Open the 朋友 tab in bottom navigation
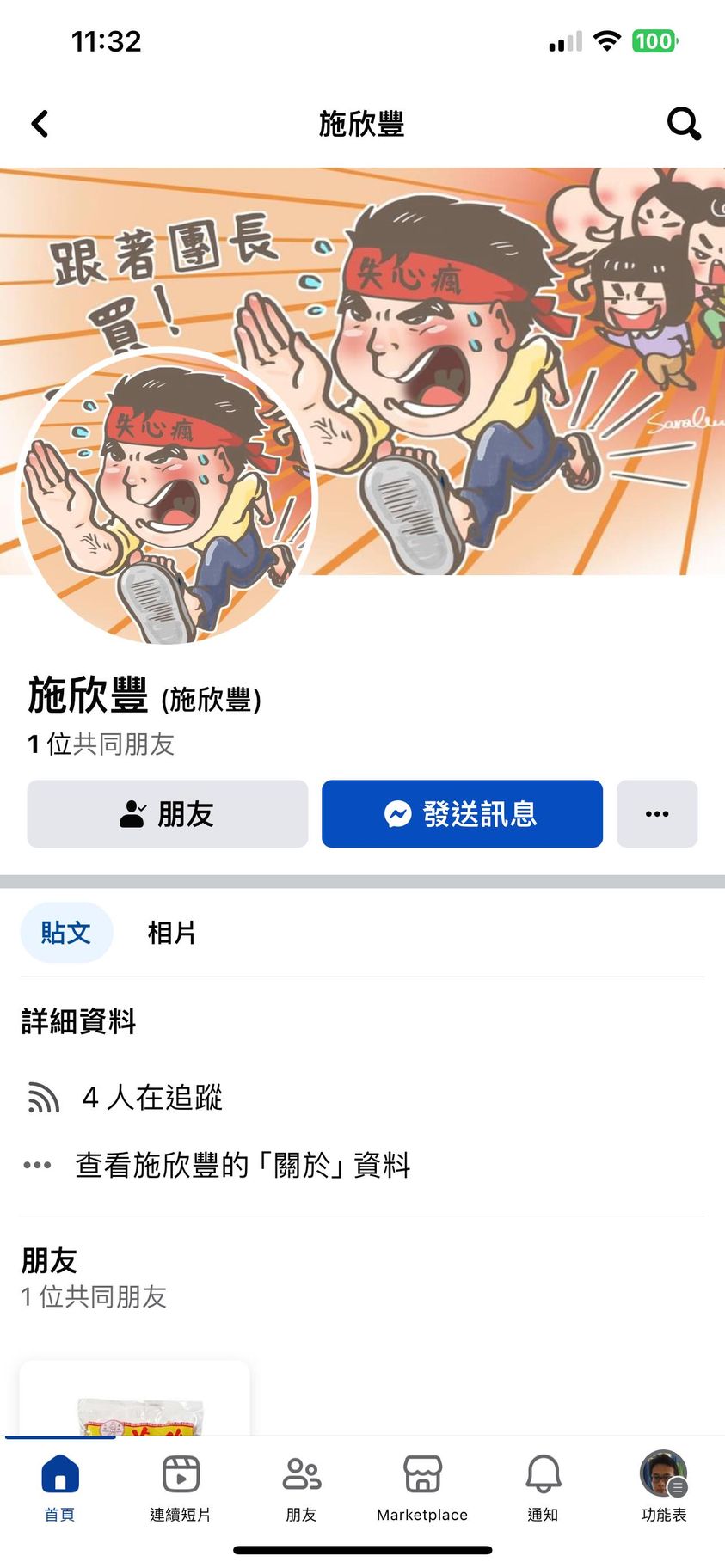The height and width of the screenshot is (1568, 725). coord(302,1487)
